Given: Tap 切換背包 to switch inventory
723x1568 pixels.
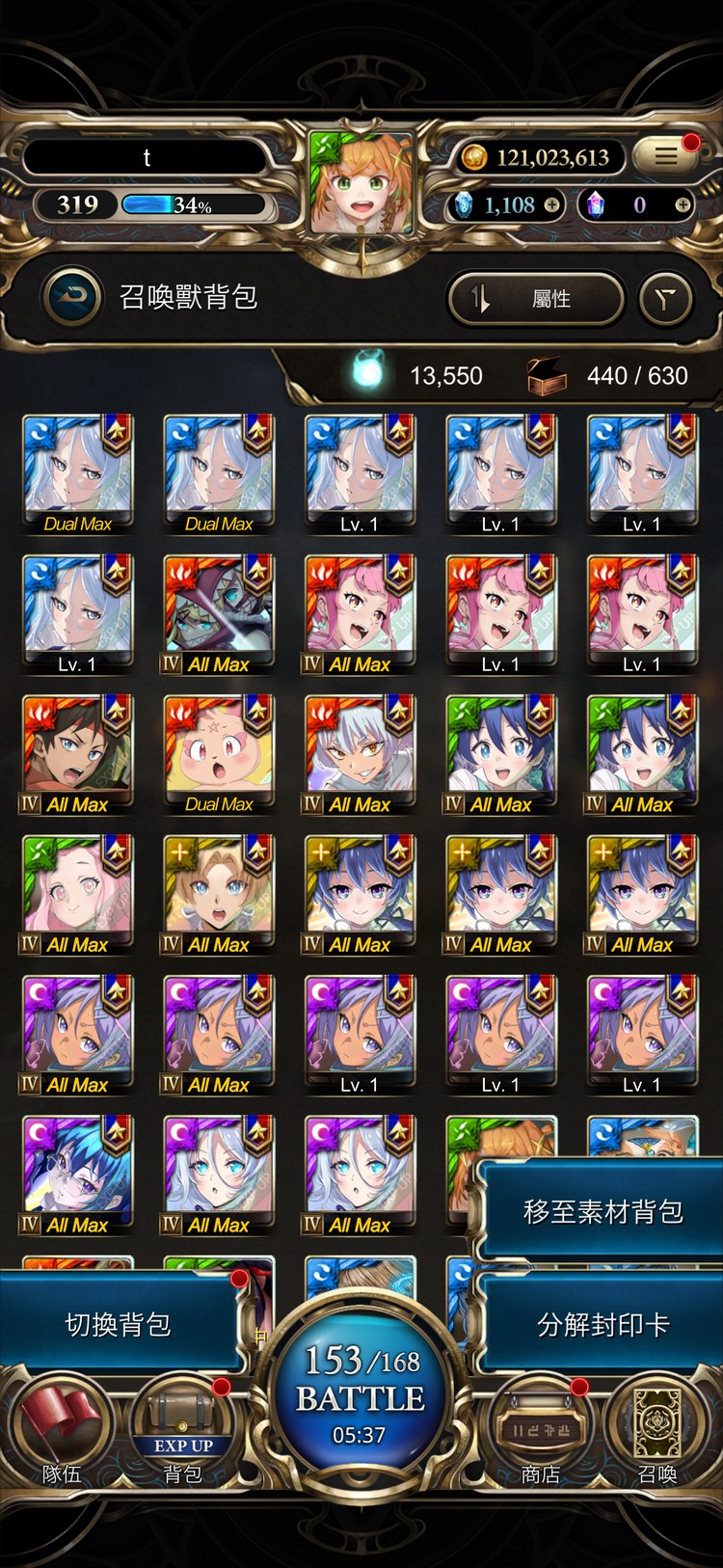Looking at the screenshot, I should coord(118,1325).
